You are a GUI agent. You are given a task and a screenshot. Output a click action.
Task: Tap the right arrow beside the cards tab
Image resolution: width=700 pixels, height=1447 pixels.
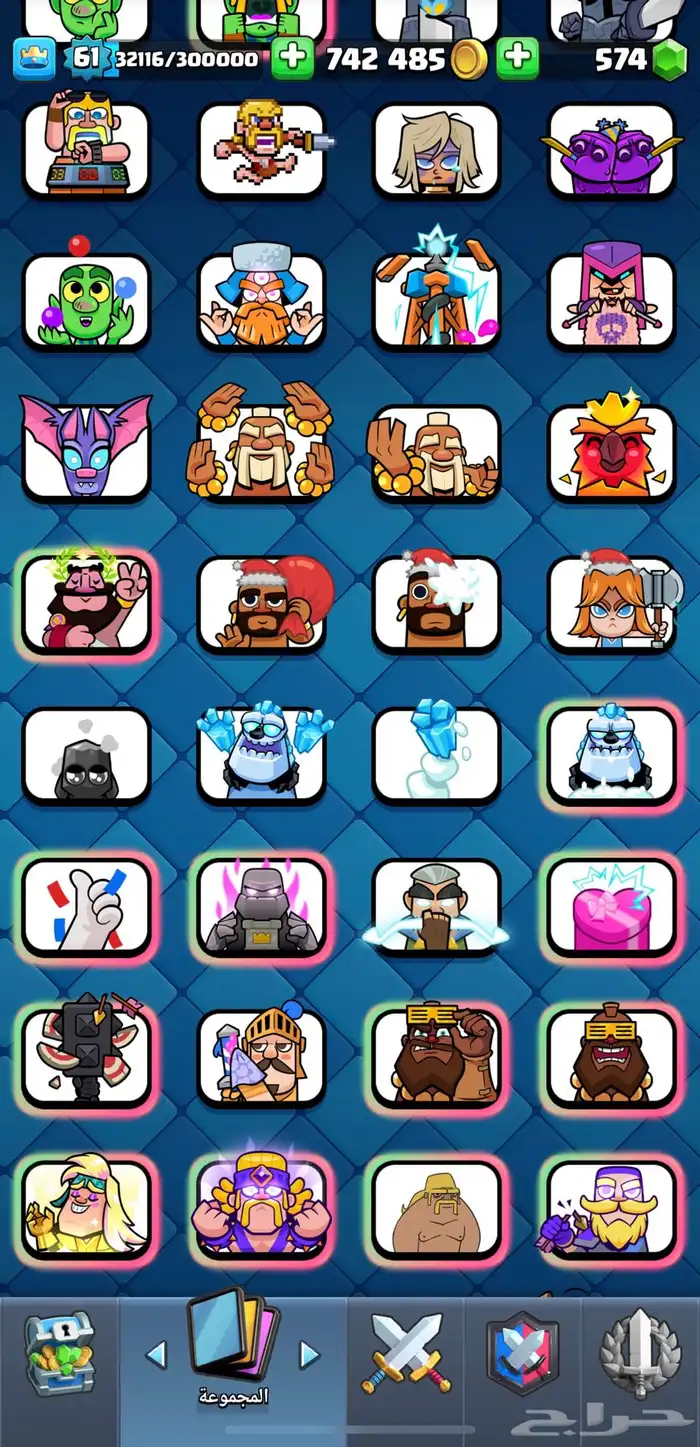(310, 1355)
